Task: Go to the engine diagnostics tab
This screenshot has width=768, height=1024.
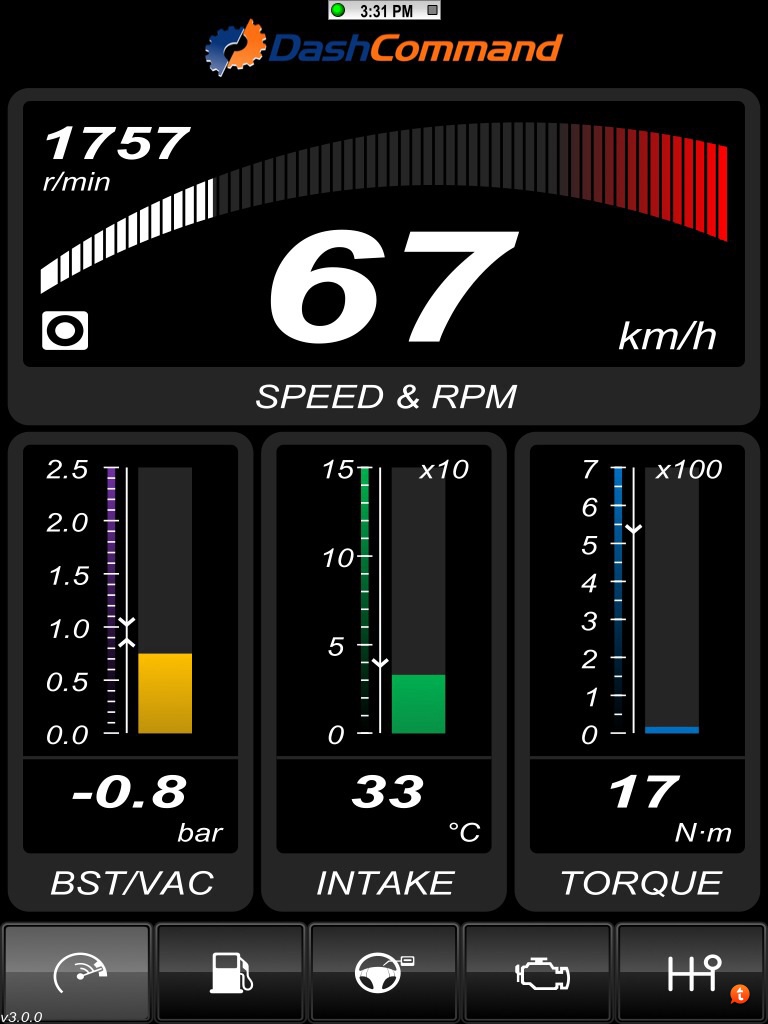Action: 537,972
